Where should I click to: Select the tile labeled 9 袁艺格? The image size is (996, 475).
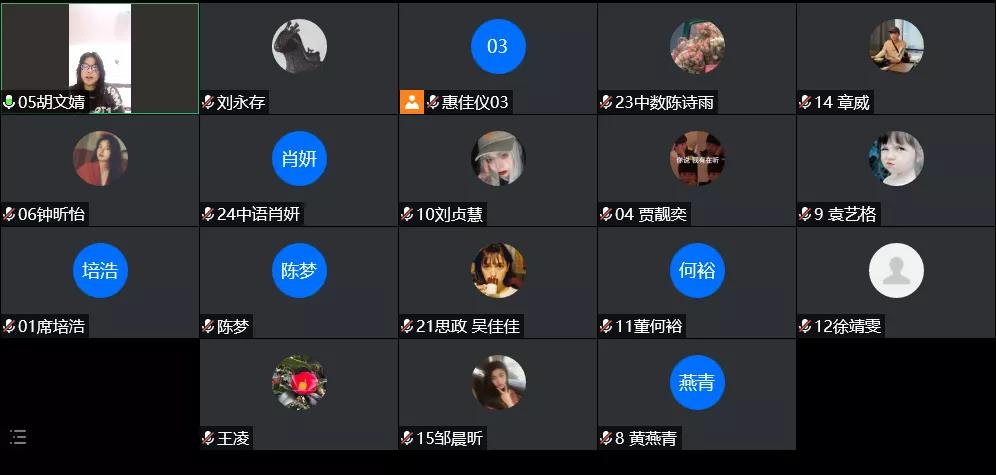896,170
